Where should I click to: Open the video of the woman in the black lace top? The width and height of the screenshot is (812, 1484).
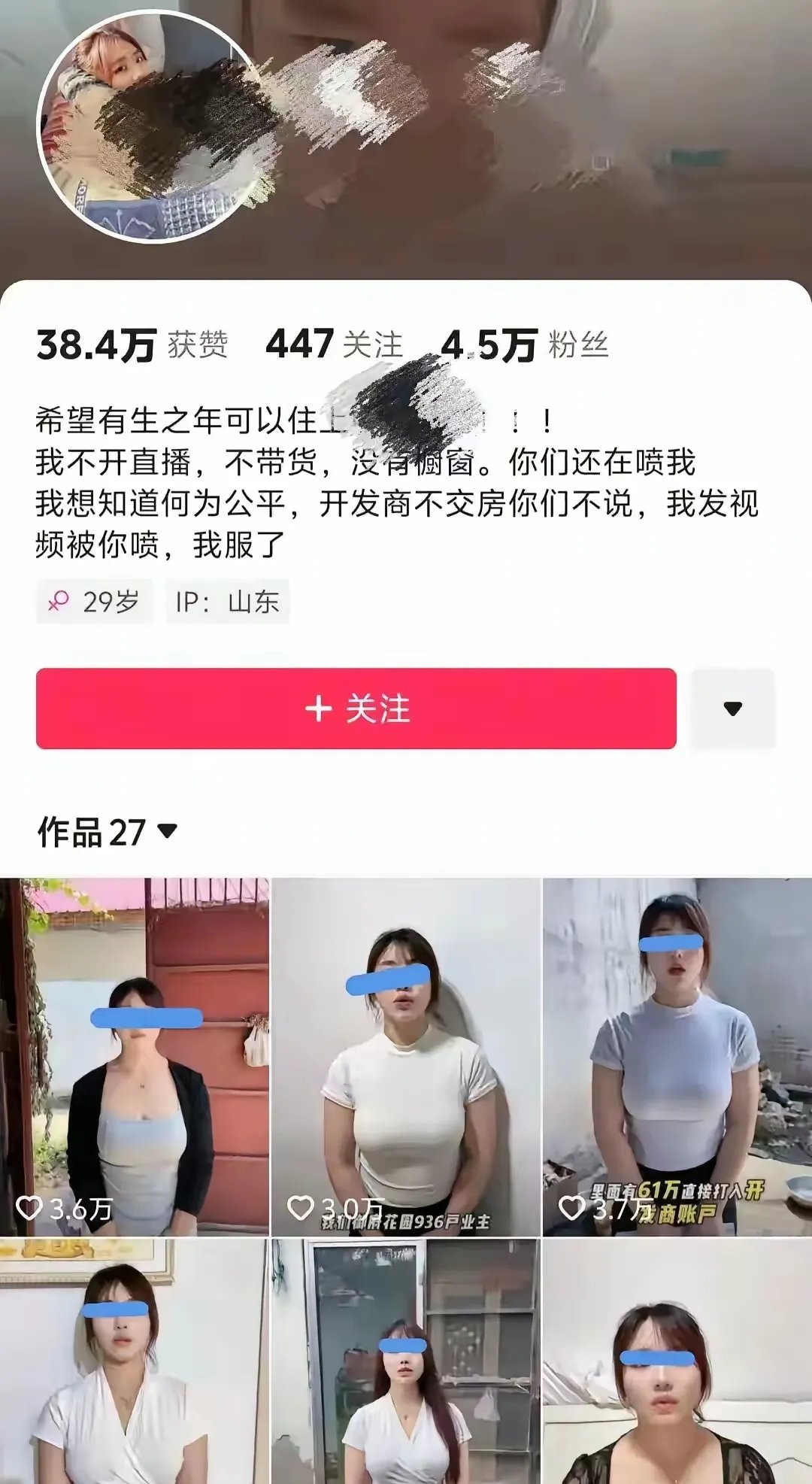[x=677, y=1363]
